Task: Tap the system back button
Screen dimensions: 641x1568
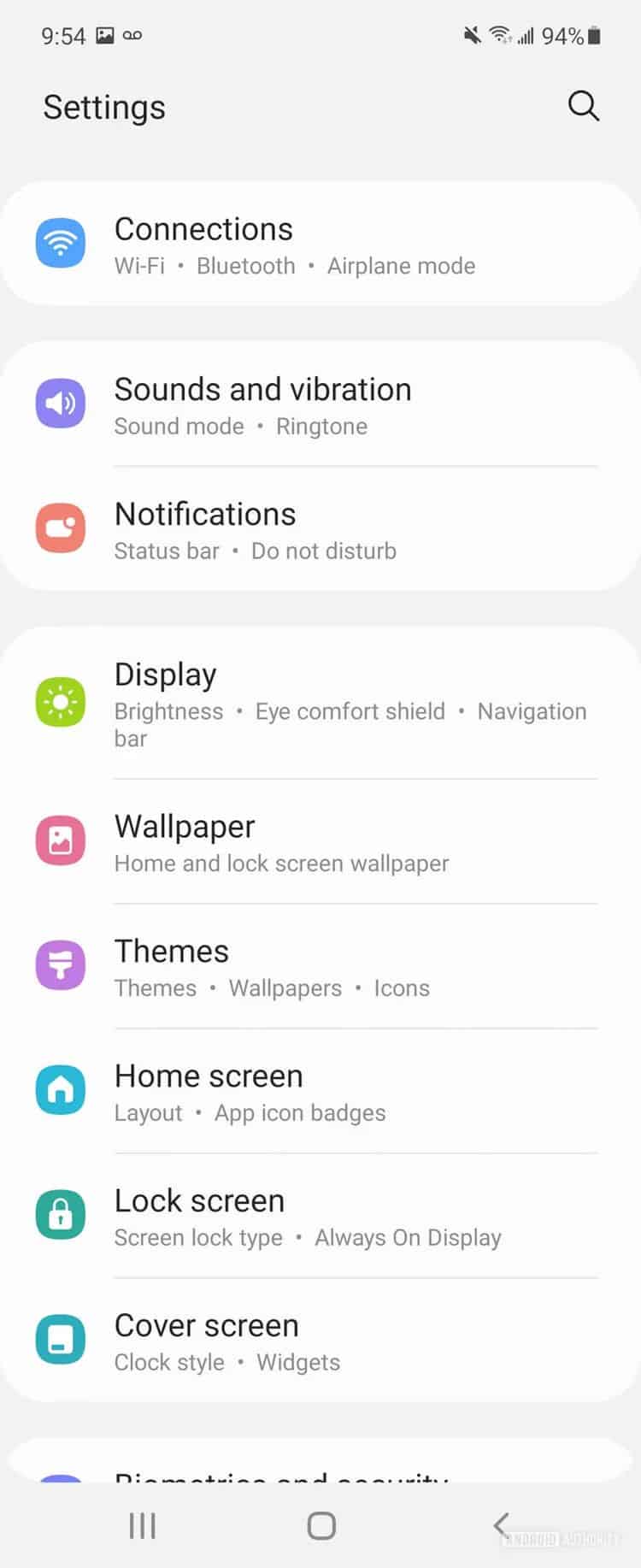Action: (502, 1524)
